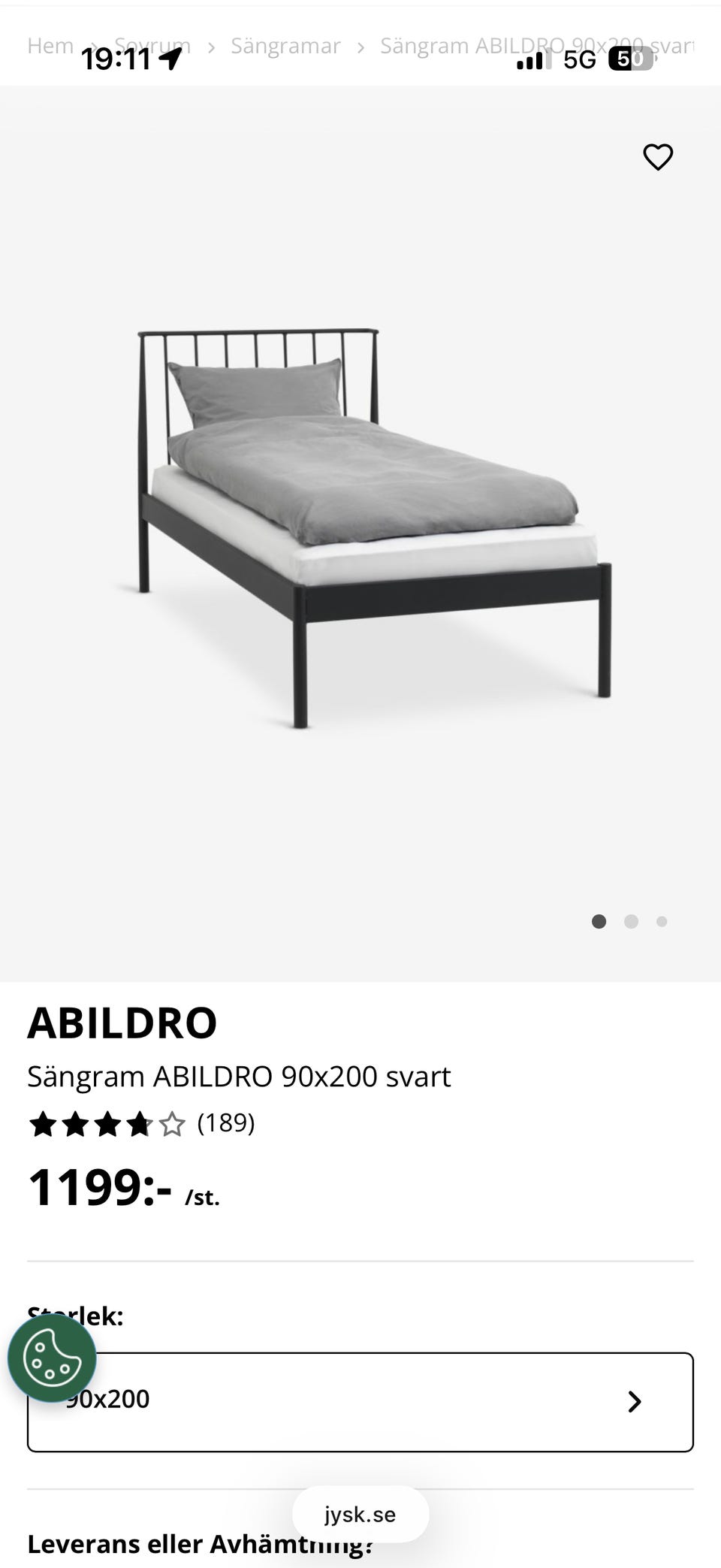The image size is (721, 1568).
Task: Select the second carousel dot
Action: pyautogui.click(x=631, y=921)
